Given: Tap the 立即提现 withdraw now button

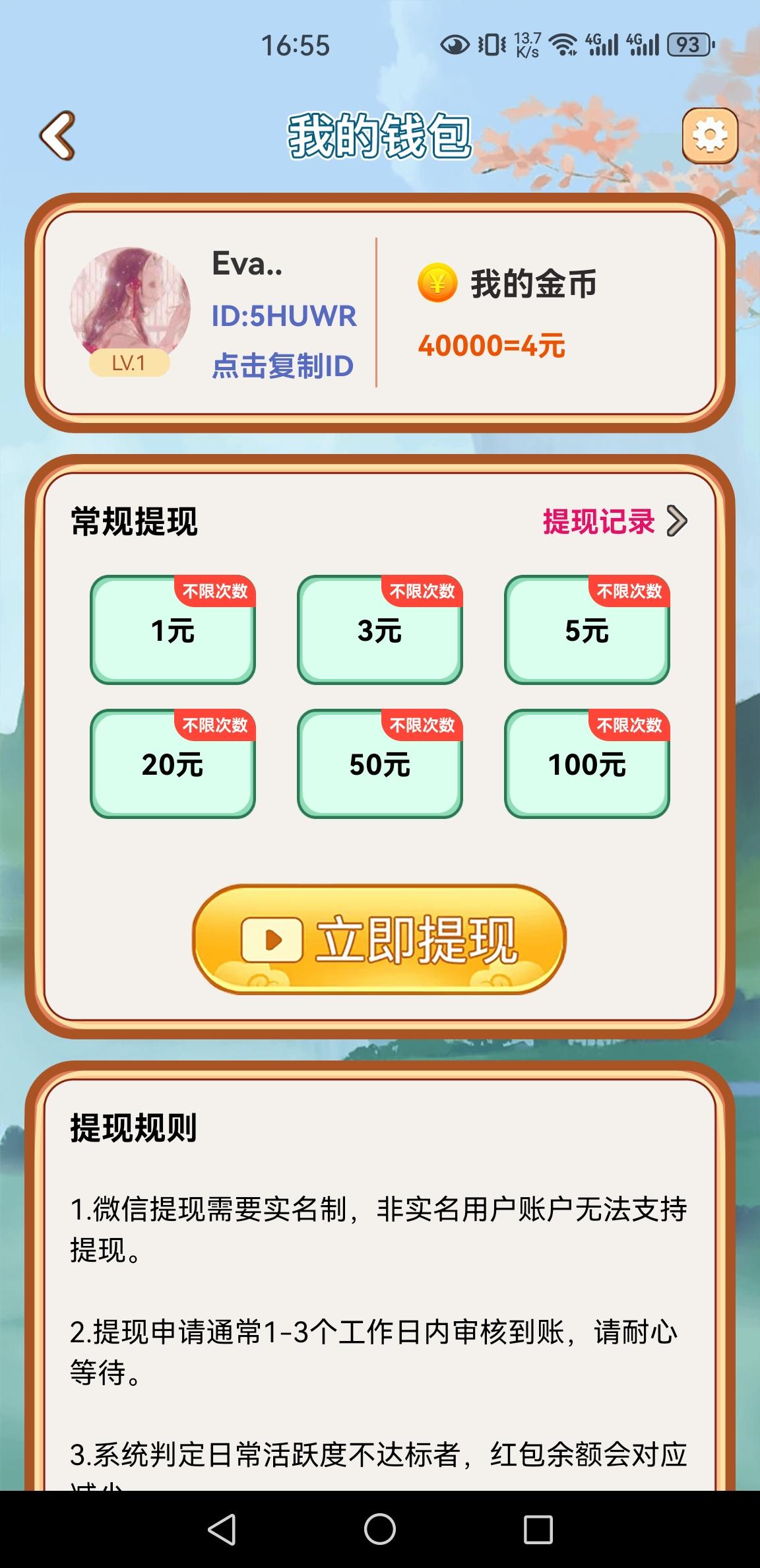Looking at the screenshot, I should click(x=379, y=939).
